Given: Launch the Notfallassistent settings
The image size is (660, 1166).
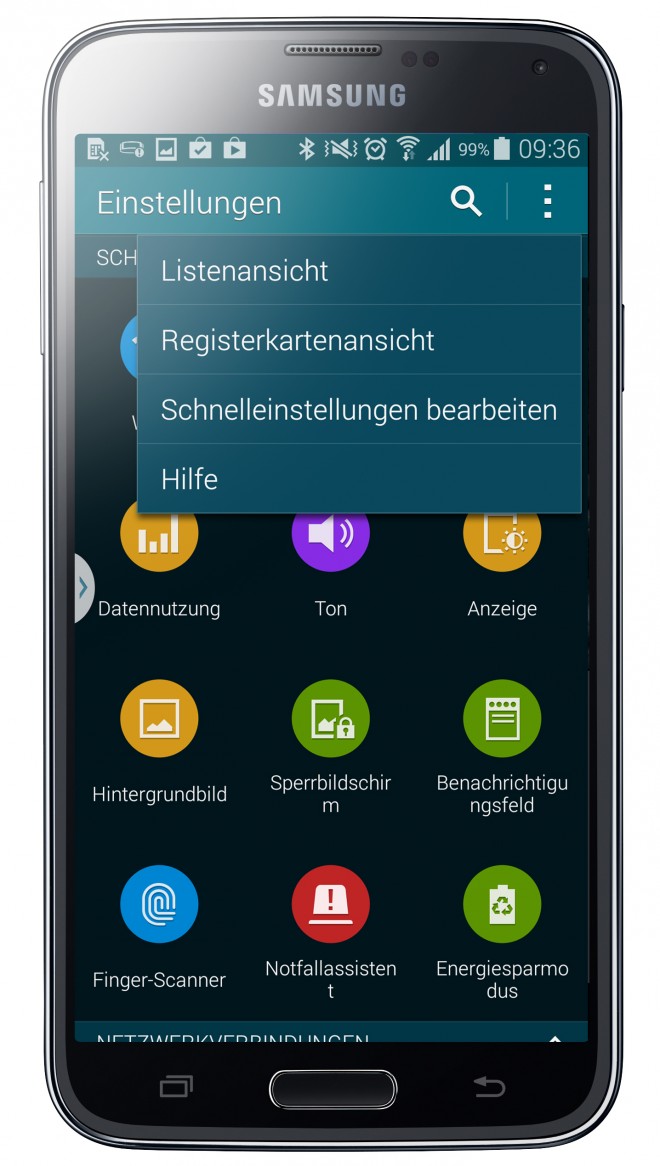Looking at the screenshot, I should [x=330, y=905].
